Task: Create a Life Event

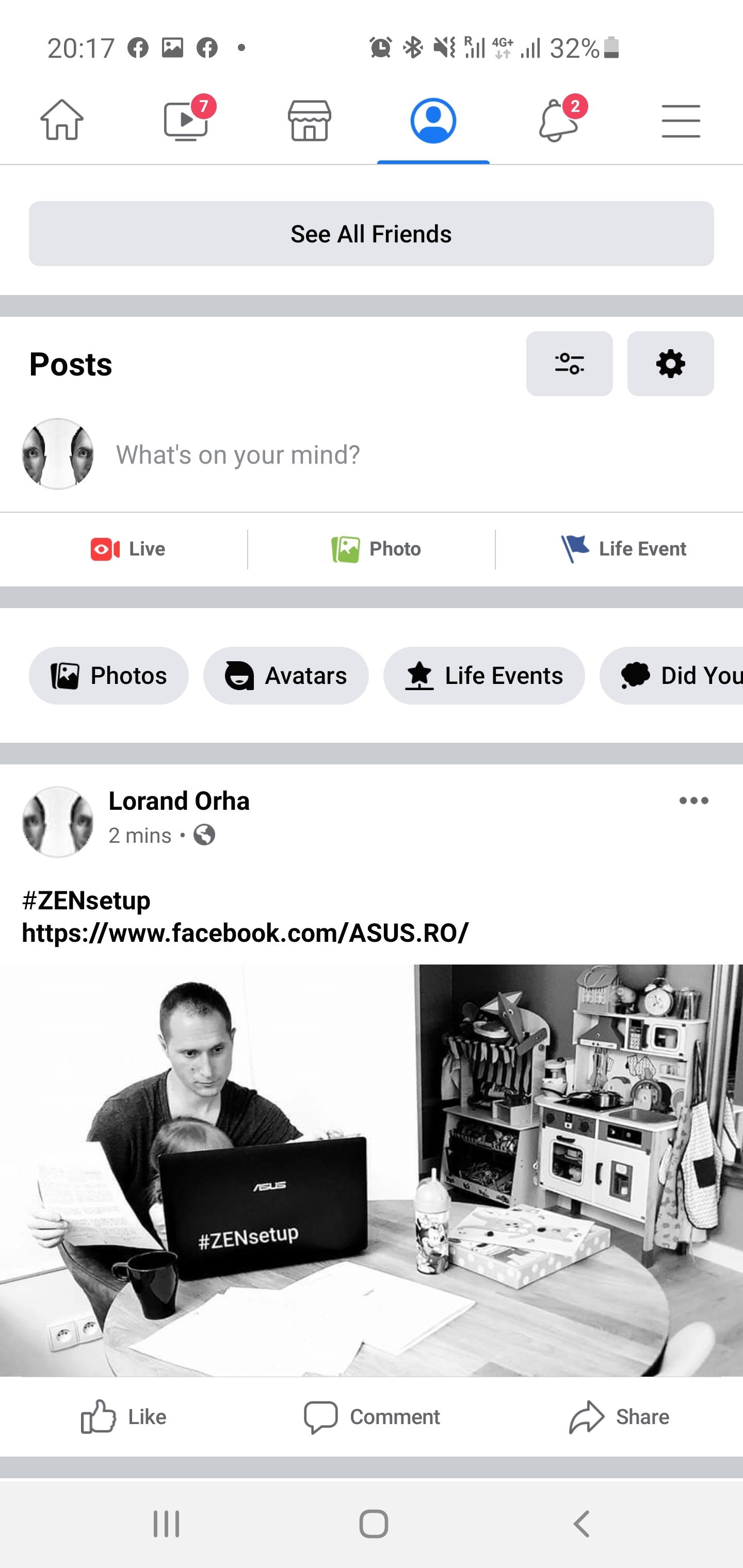Action: [623, 549]
